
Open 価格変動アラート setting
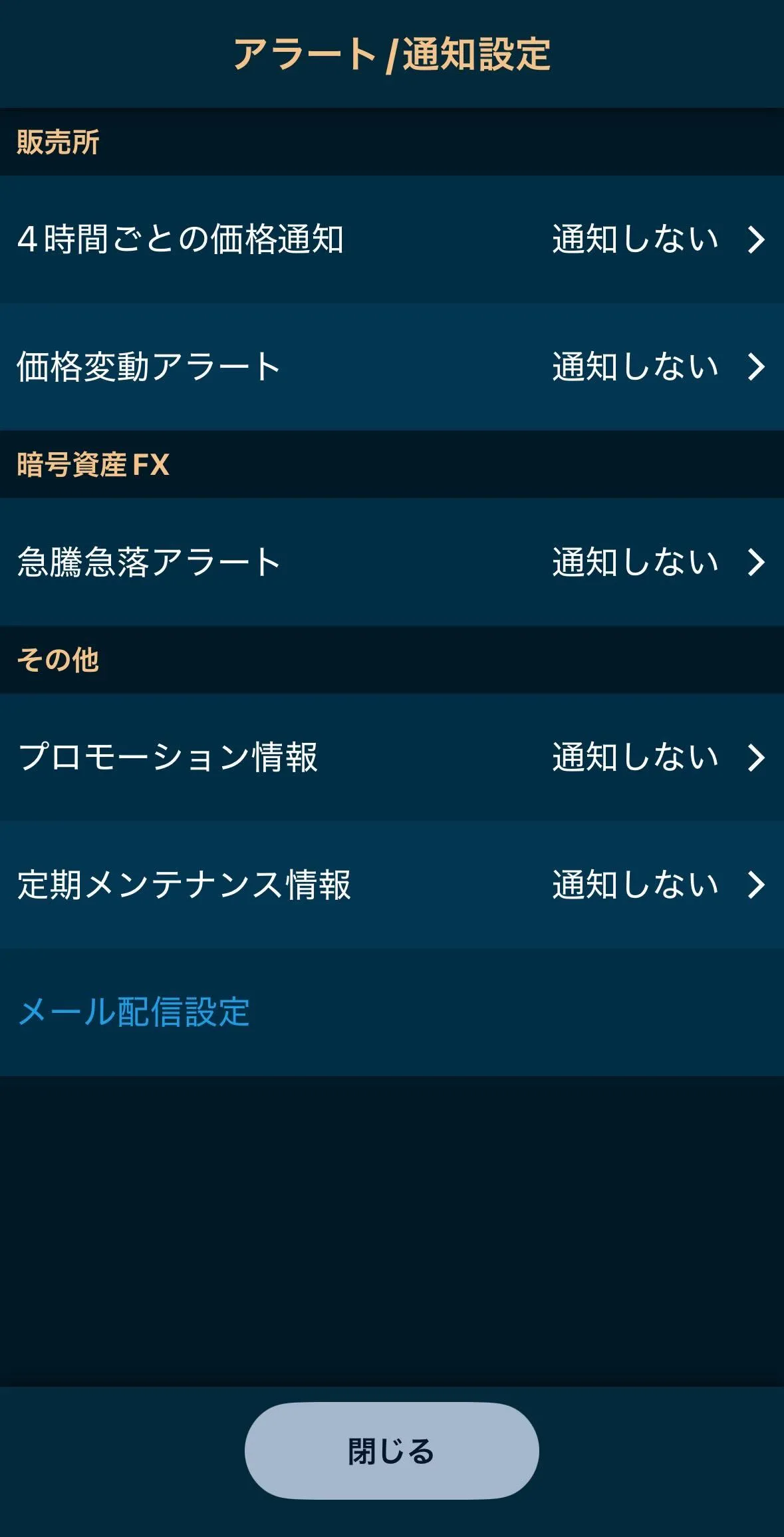[x=392, y=366]
